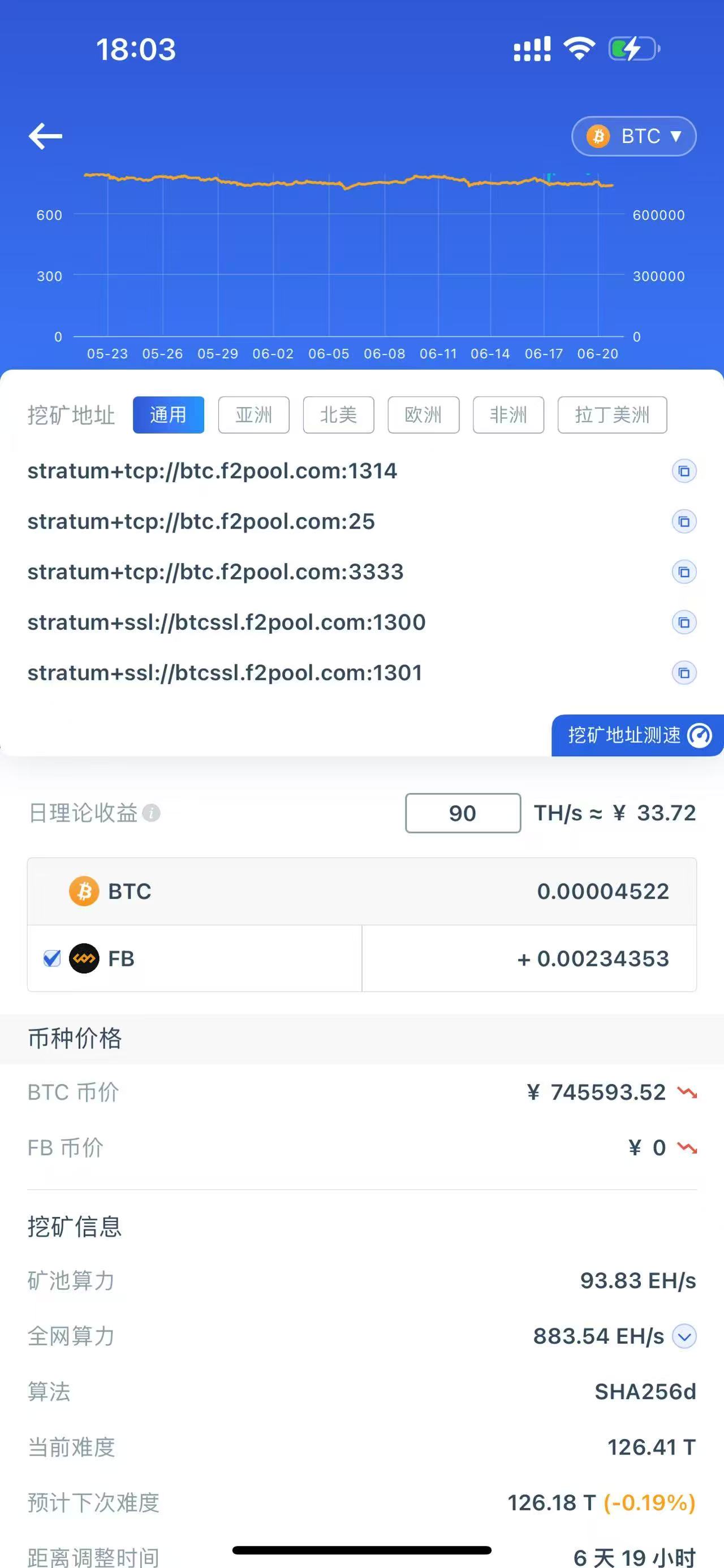The image size is (724, 1568).
Task: Uncheck the FB merged mining checkbox
Action: [53, 959]
